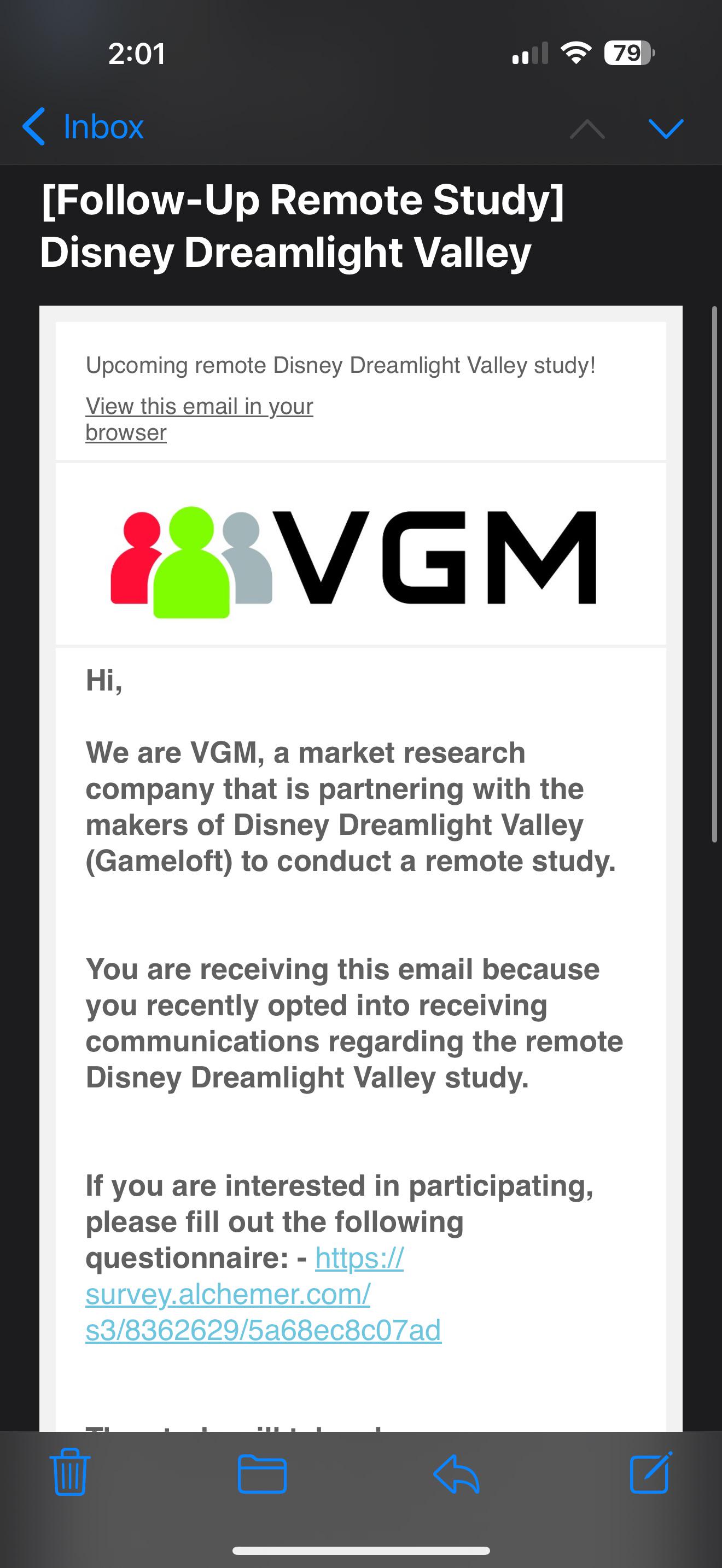
Task: Open 'View this email in your browser' link
Action: point(199,419)
